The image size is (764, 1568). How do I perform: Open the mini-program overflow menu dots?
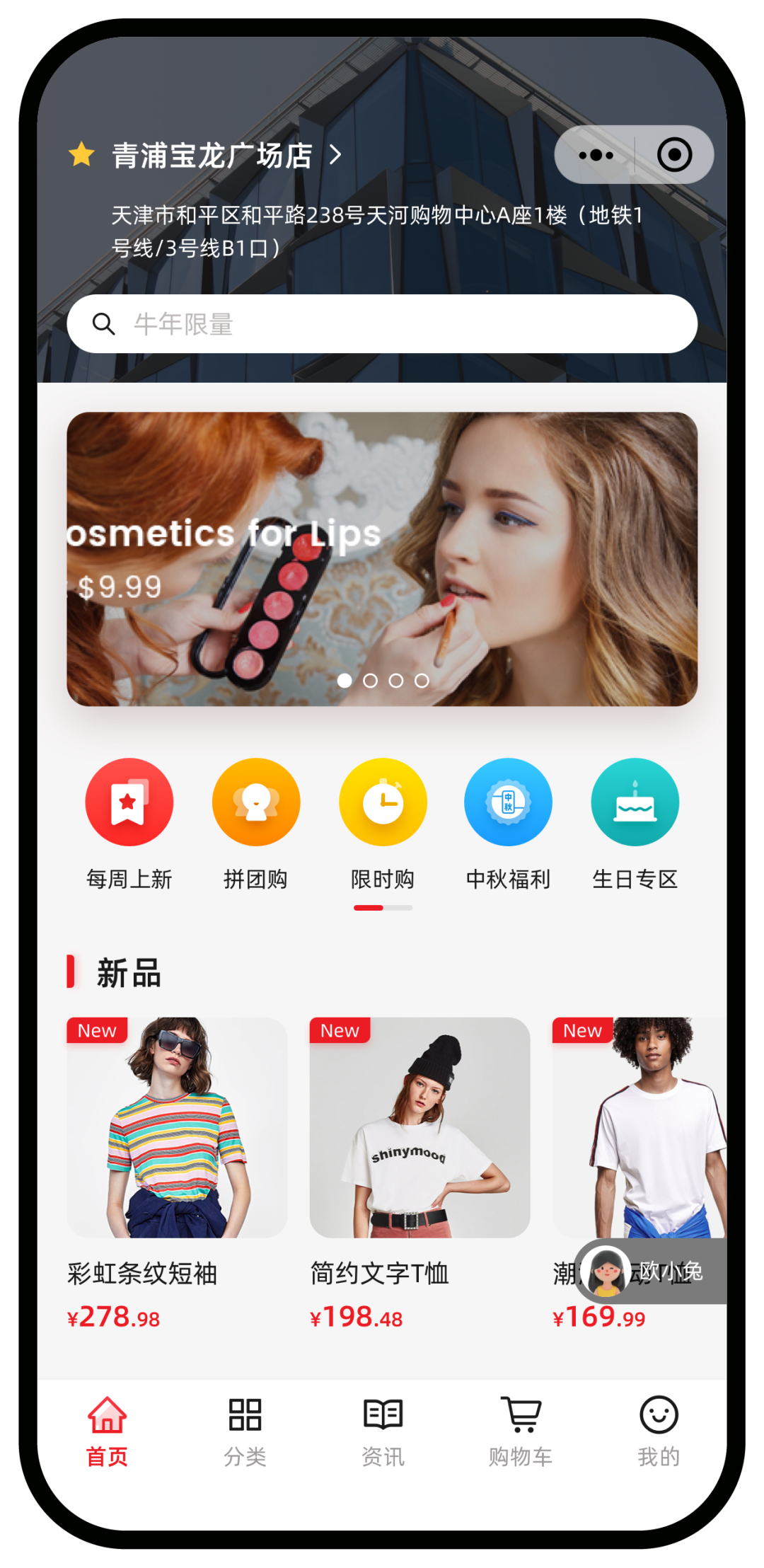[x=596, y=155]
